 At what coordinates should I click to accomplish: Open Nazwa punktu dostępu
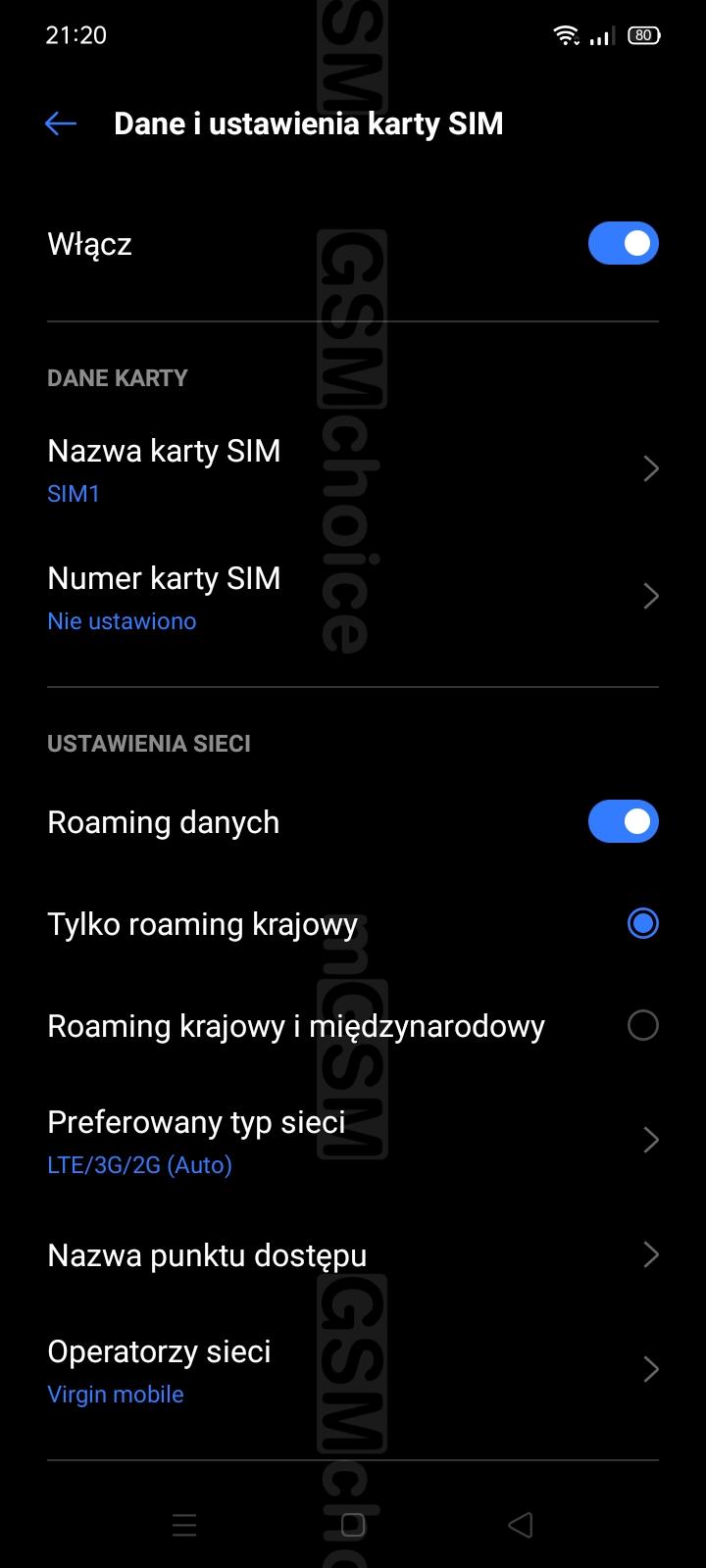coord(353,1255)
